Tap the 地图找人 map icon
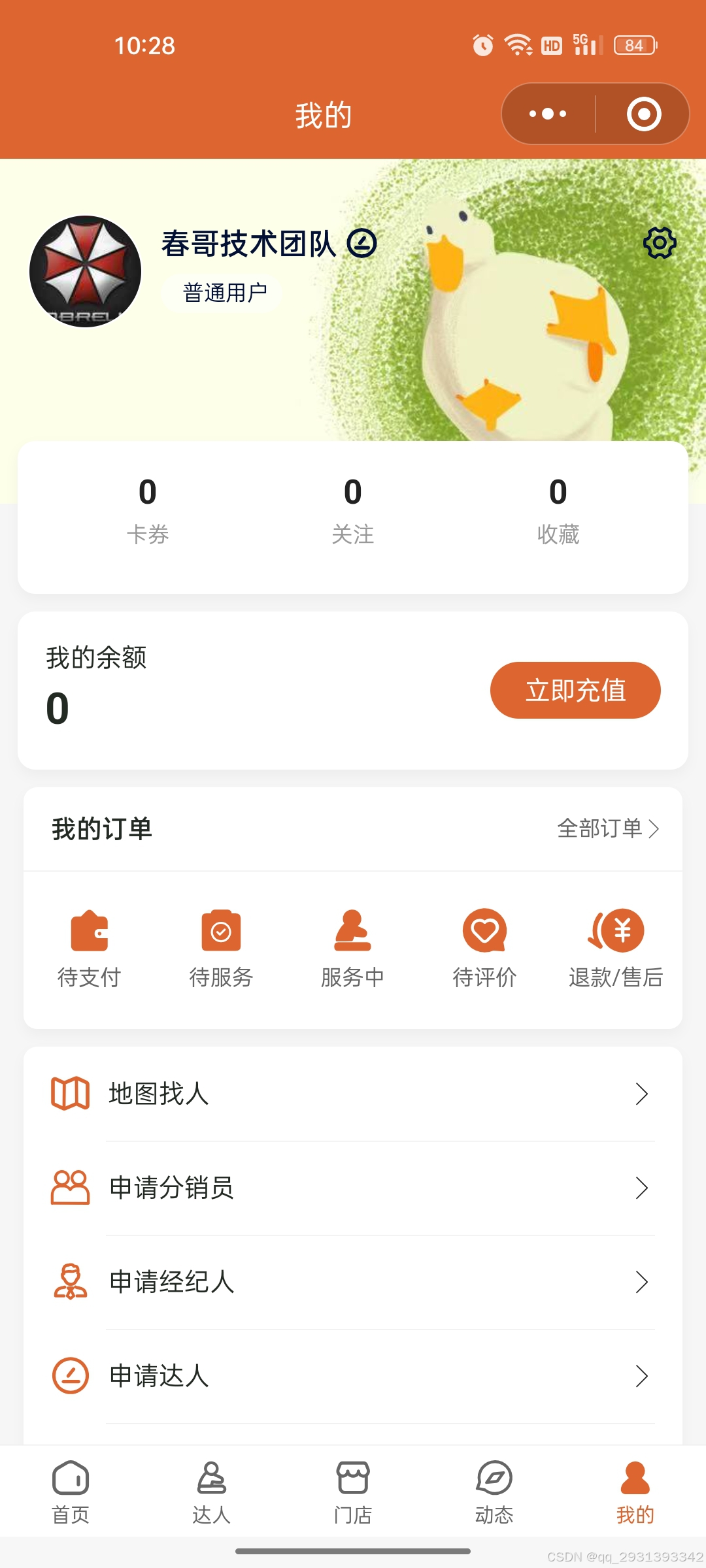 [70, 1094]
